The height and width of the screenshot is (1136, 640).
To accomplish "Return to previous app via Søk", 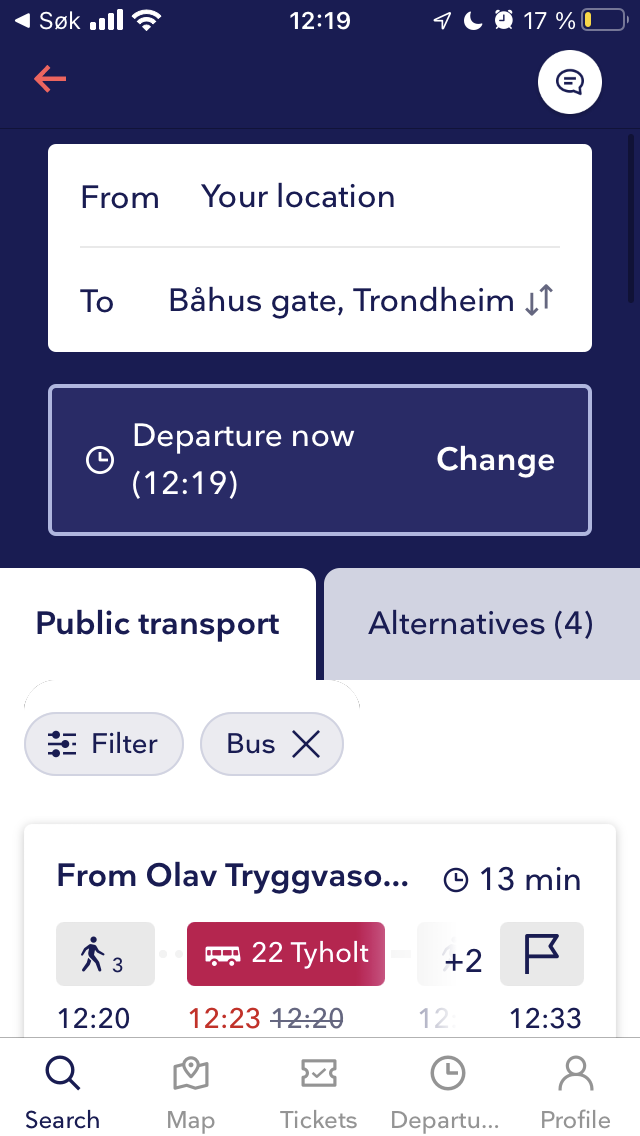I will coord(48,20).
